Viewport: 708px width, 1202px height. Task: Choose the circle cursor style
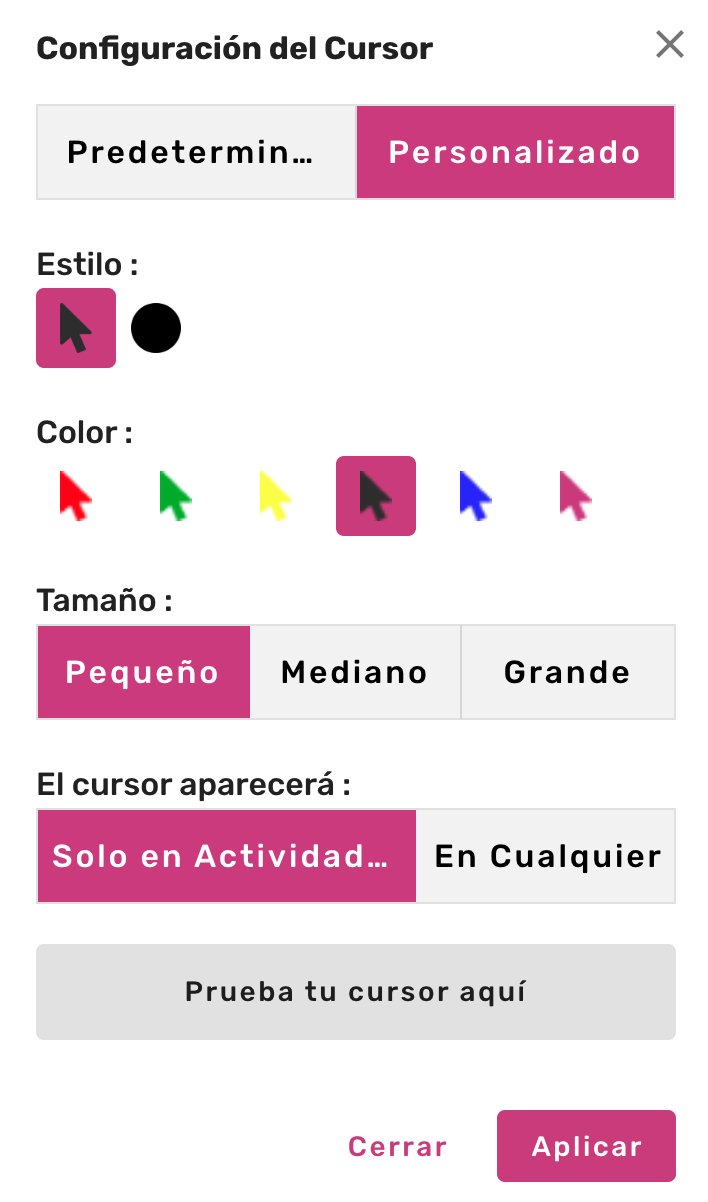[156, 328]
